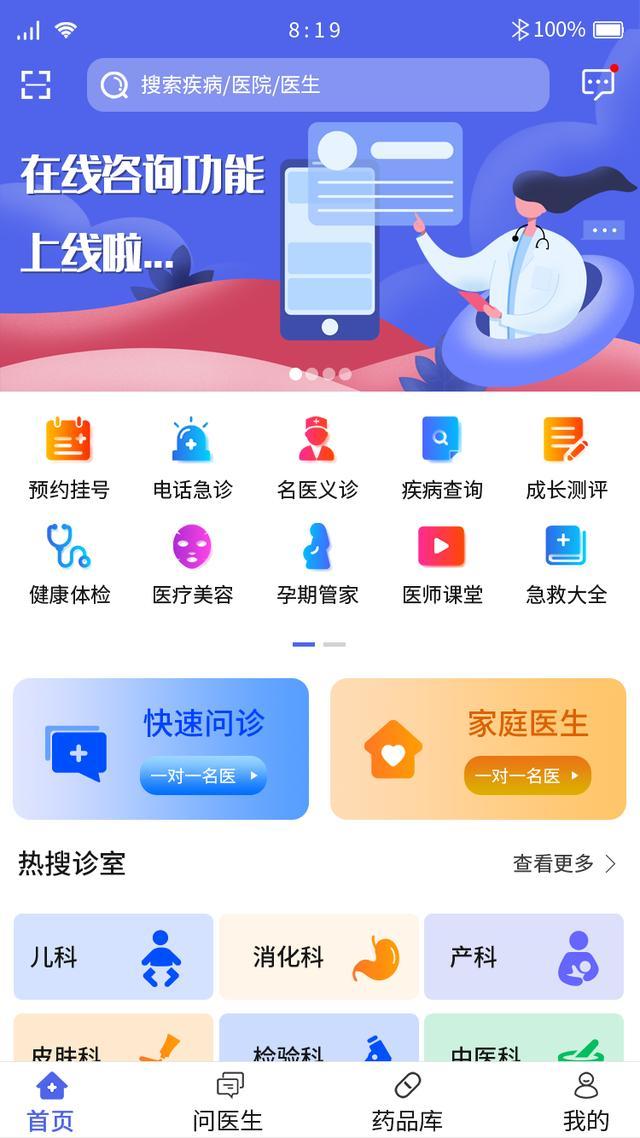
Task: Open 名医义诊 service
Action: click(x=317, y=457)
